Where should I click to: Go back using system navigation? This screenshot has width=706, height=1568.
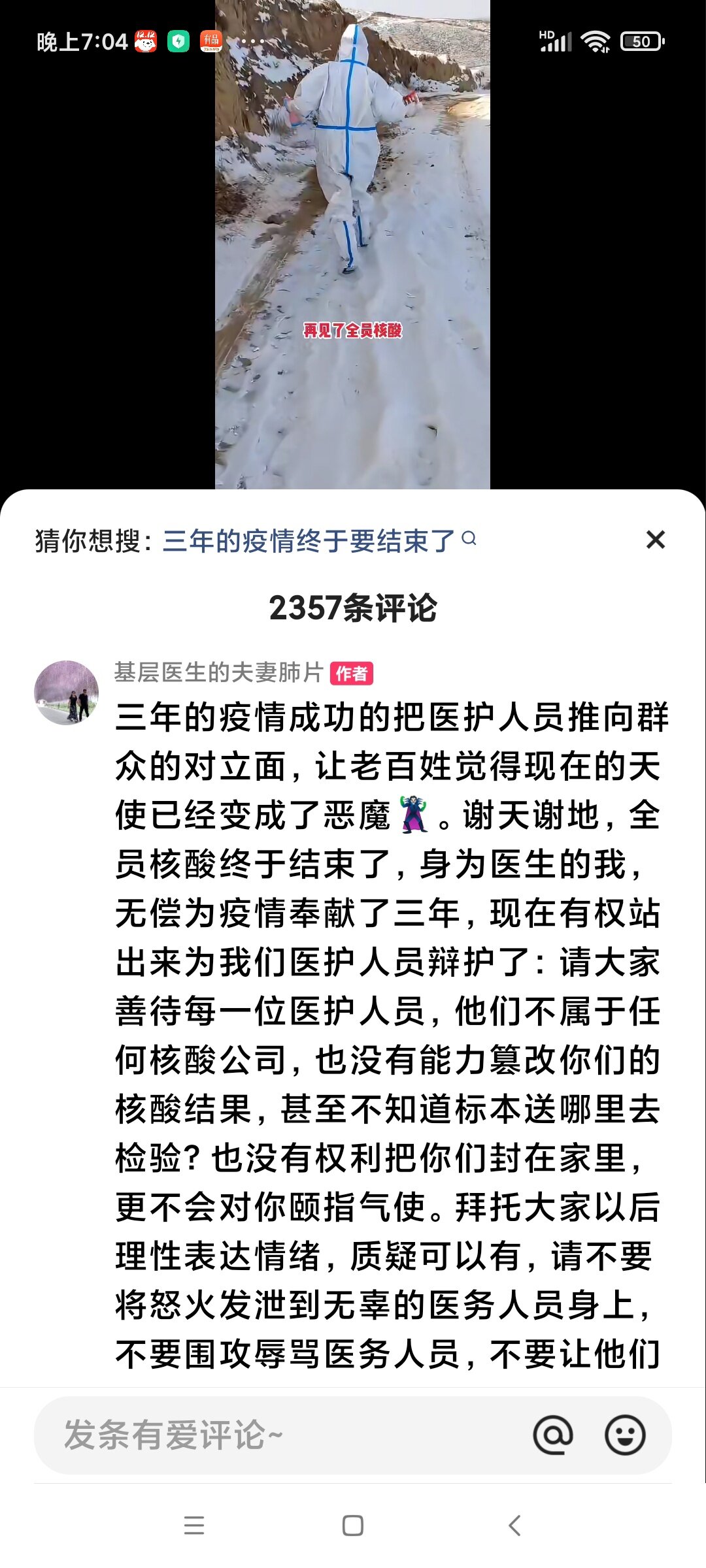pyautogui.click(x=514, y=1526)
